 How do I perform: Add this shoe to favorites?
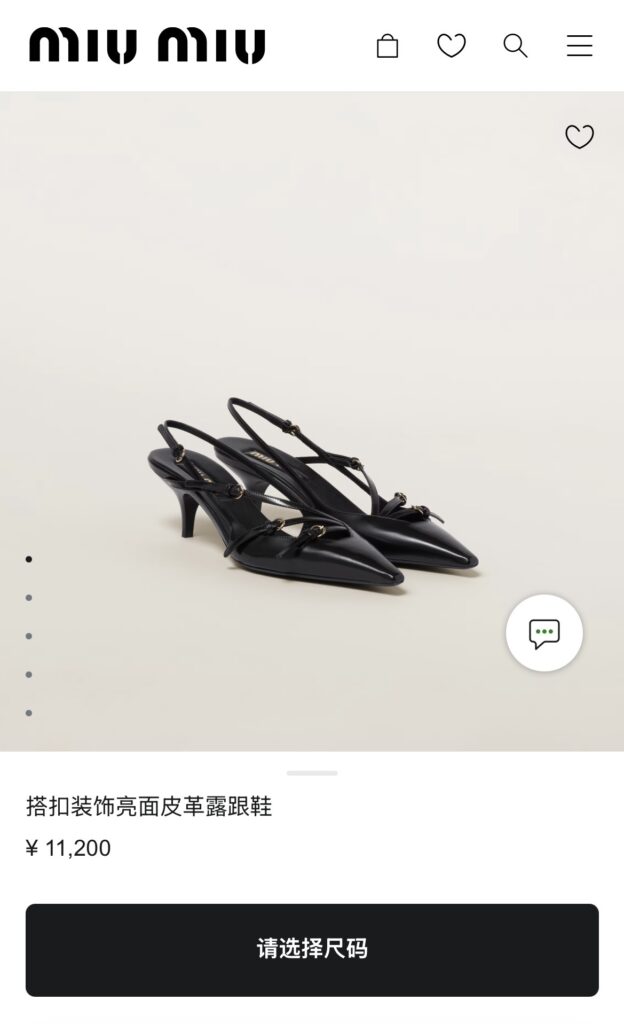[x=579, y=137]
